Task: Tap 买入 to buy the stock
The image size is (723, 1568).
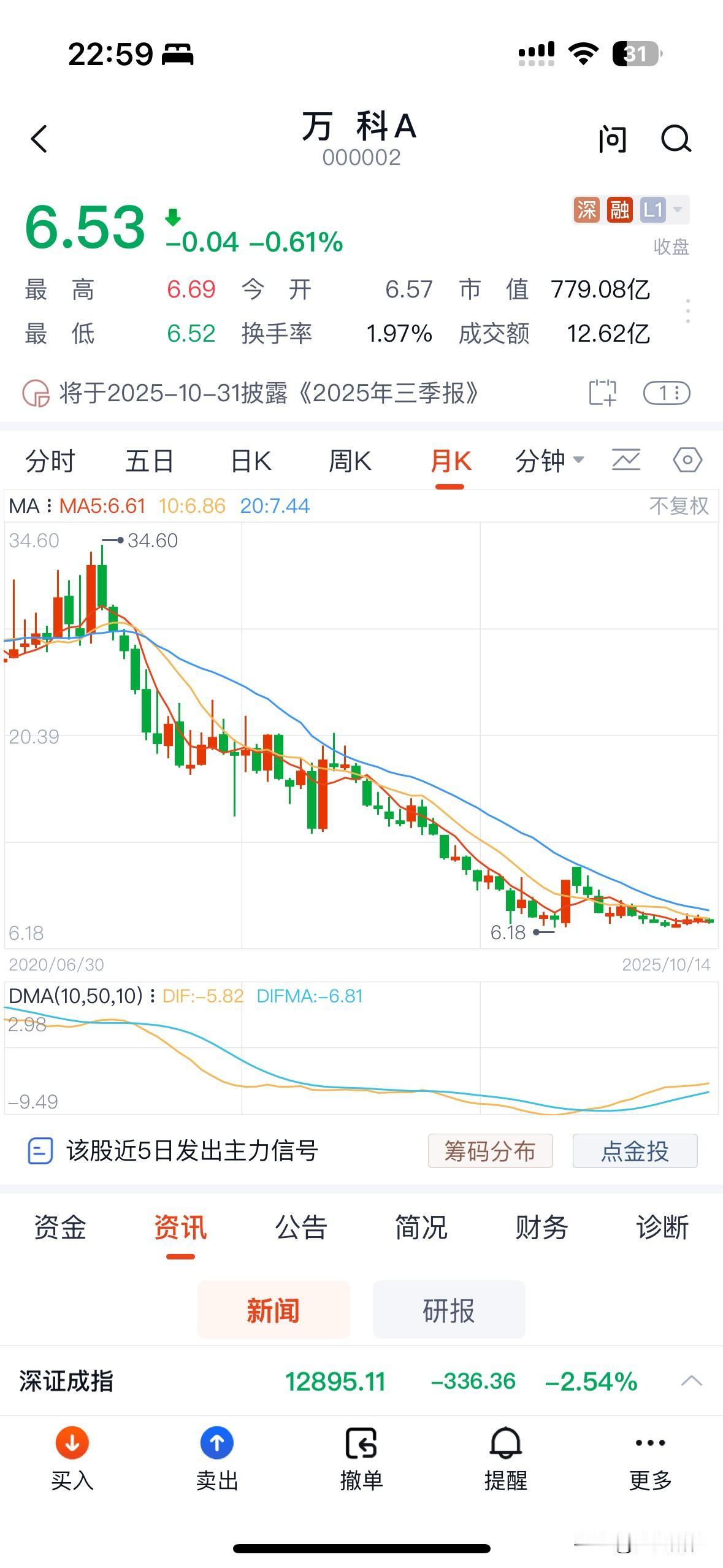Action: [x=72, y=1459]
